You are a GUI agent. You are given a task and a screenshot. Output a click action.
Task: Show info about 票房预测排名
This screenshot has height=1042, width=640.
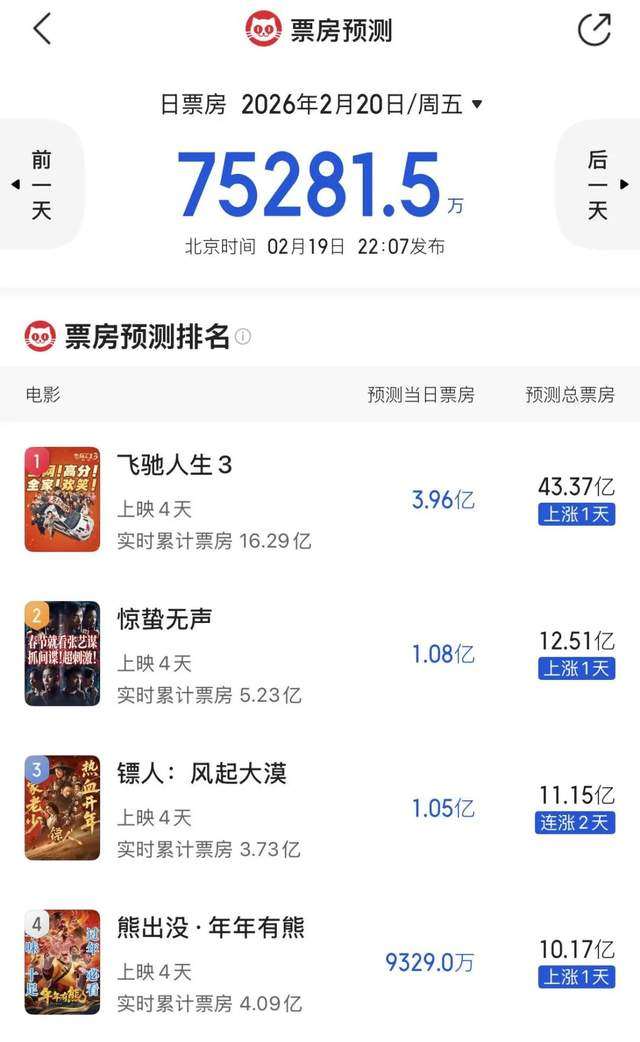coord(243,337)
